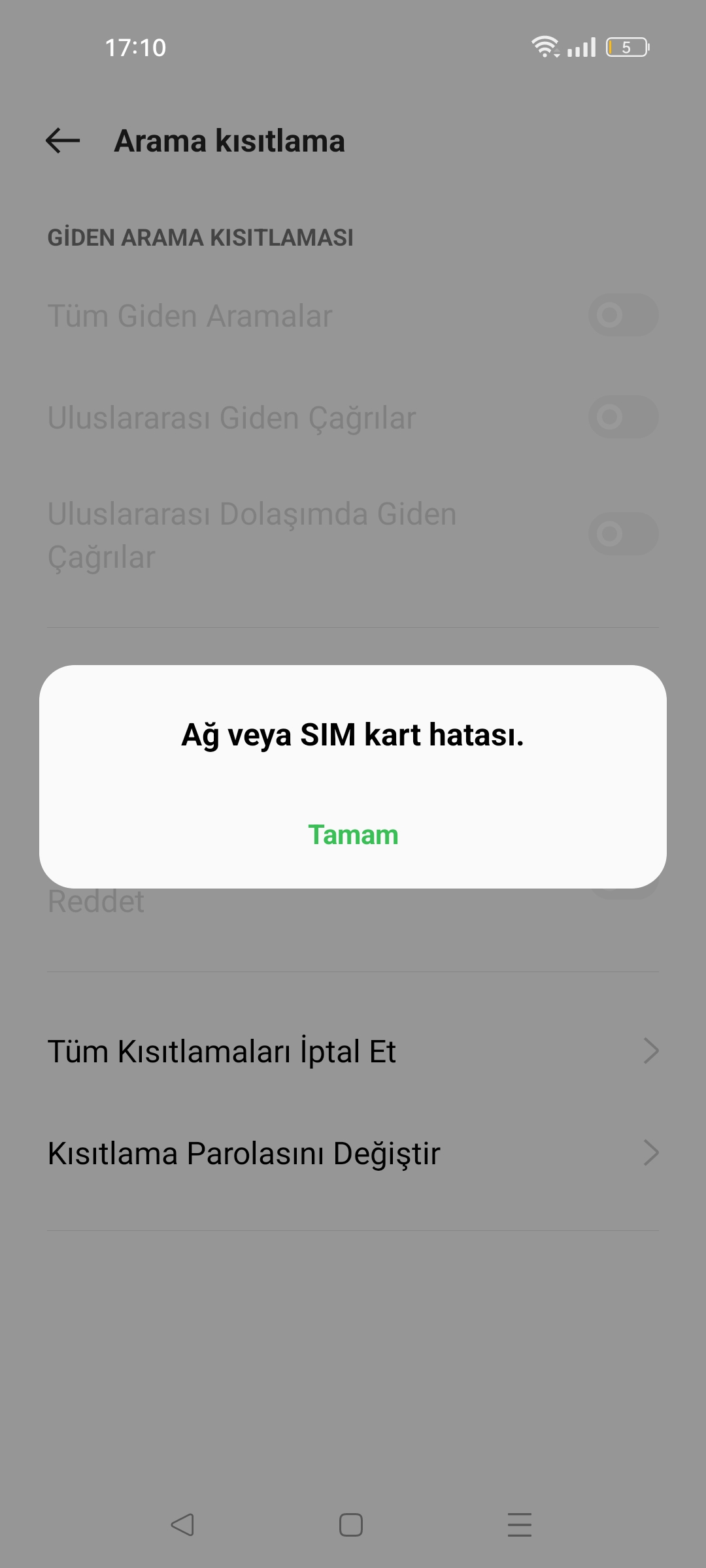Open Kısıtlama Parolasını Değiştir

[353, 1153]
